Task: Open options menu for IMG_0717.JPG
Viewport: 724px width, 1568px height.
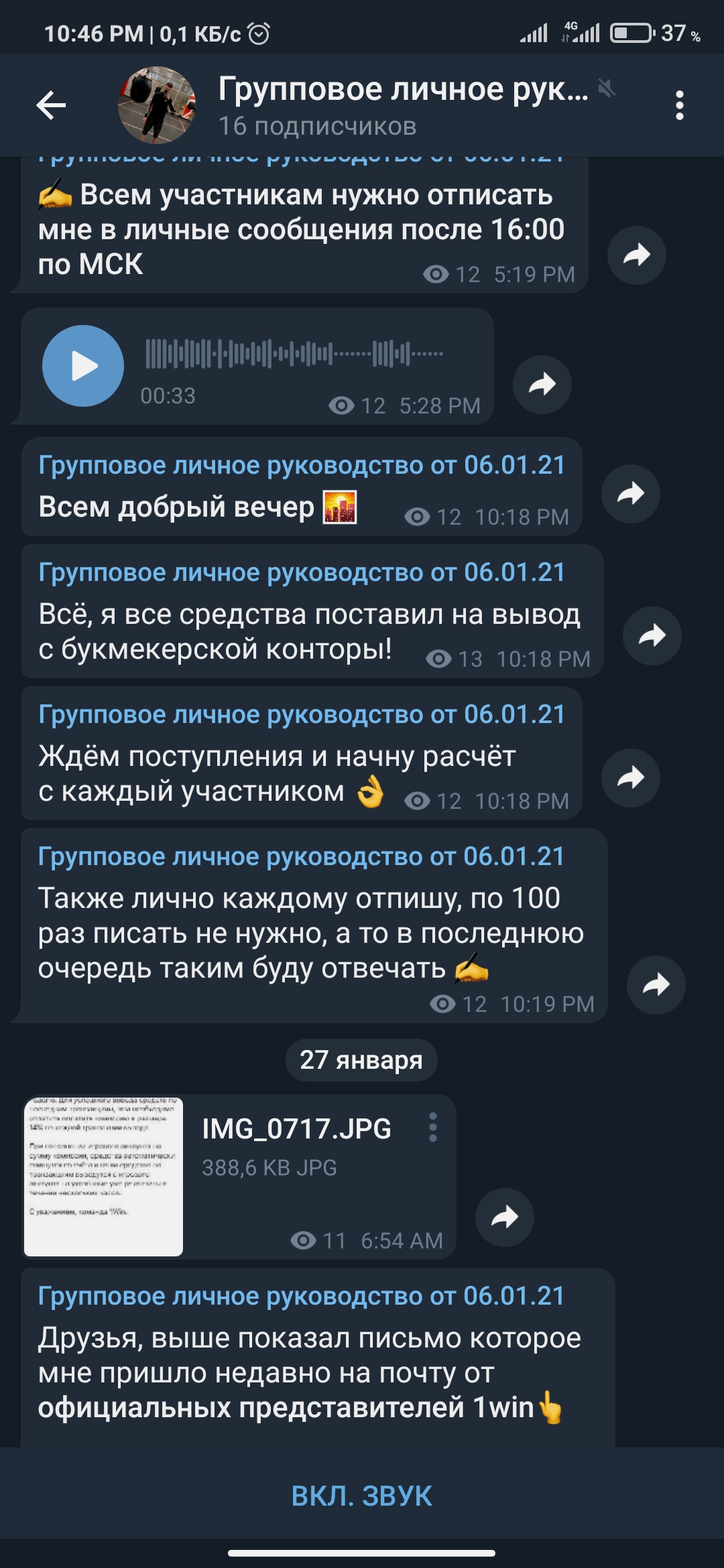Action: [433, 1127]
